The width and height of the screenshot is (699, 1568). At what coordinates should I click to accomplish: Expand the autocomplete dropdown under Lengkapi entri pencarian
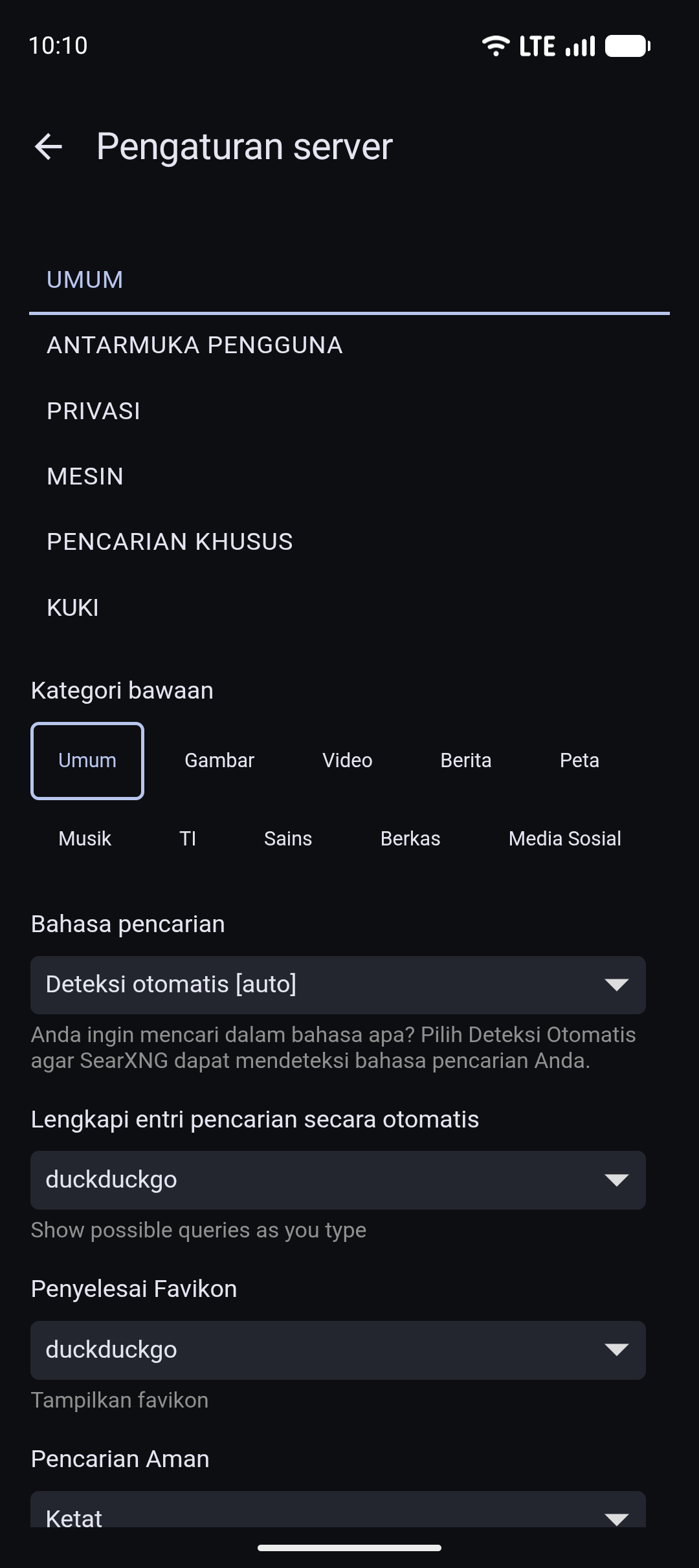point(338,1180)
